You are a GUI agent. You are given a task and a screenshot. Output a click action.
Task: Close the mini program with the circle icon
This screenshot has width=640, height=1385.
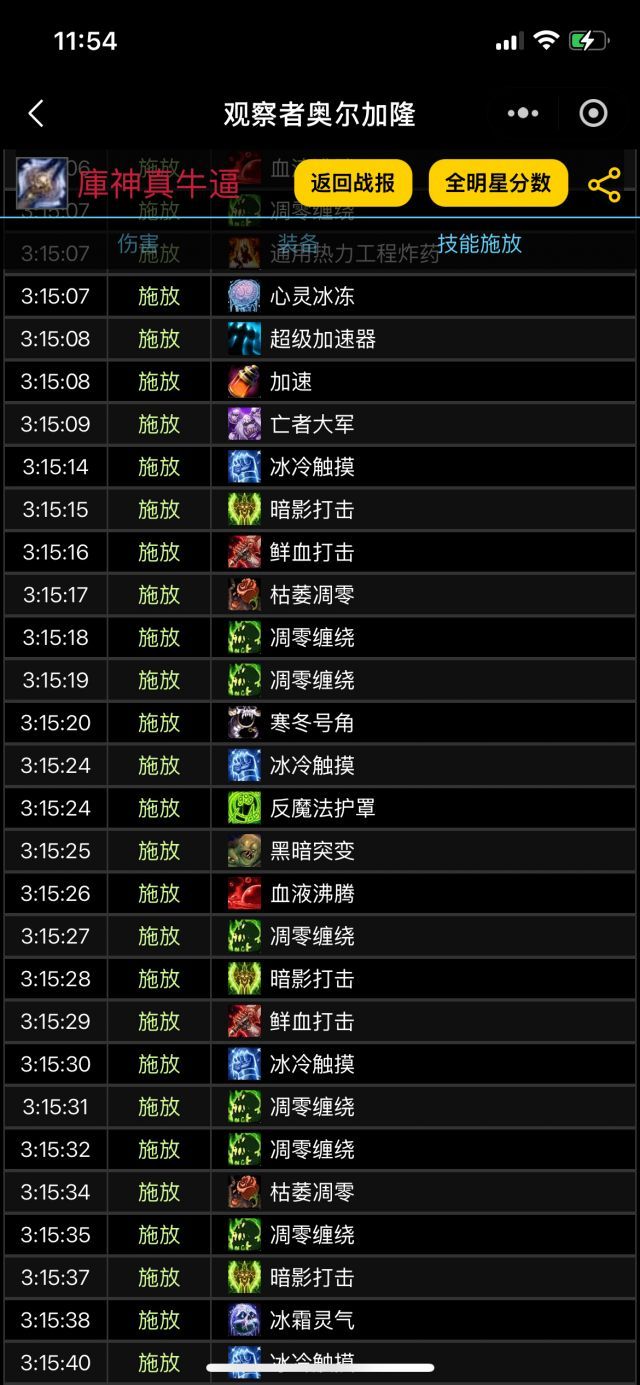coord(593,114)
